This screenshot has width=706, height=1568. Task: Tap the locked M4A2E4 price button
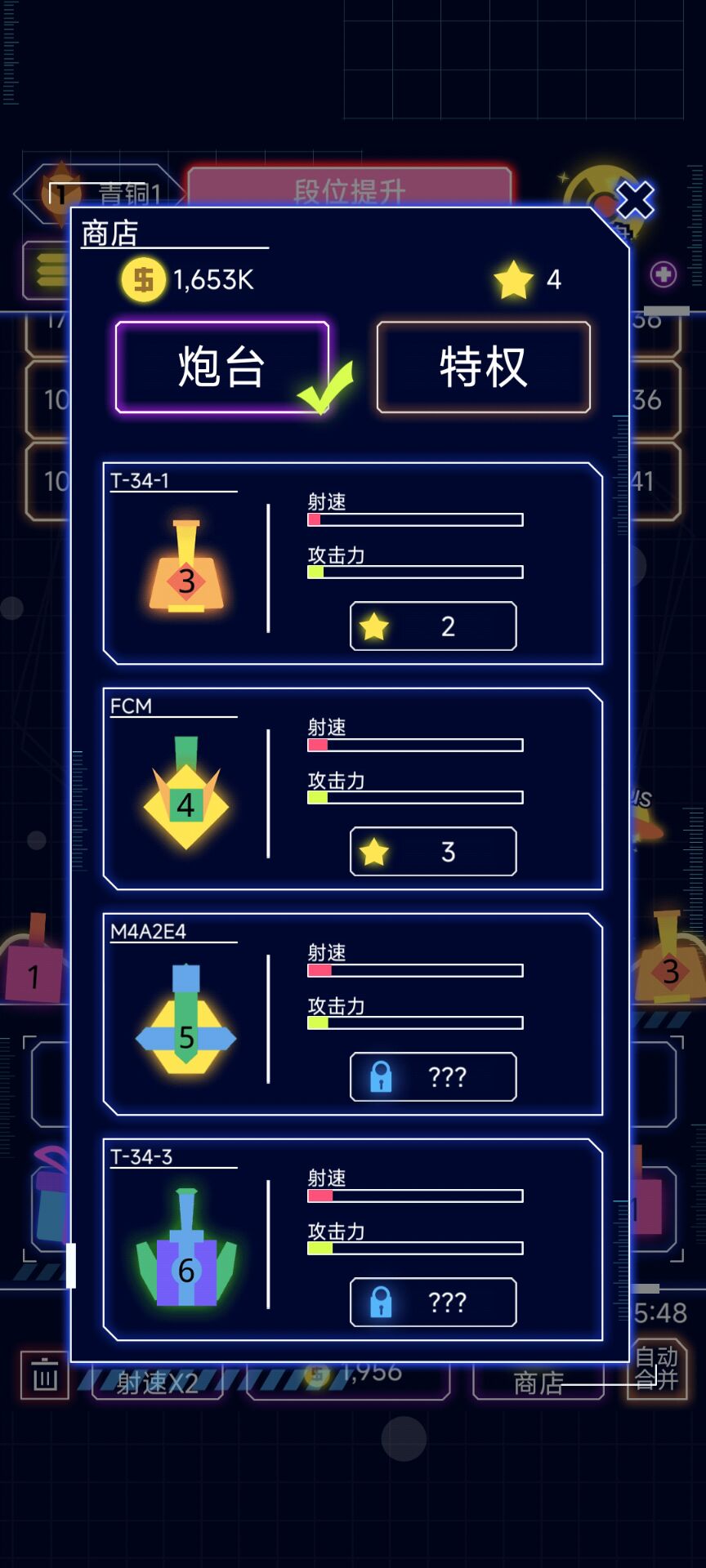point(433,1077)
